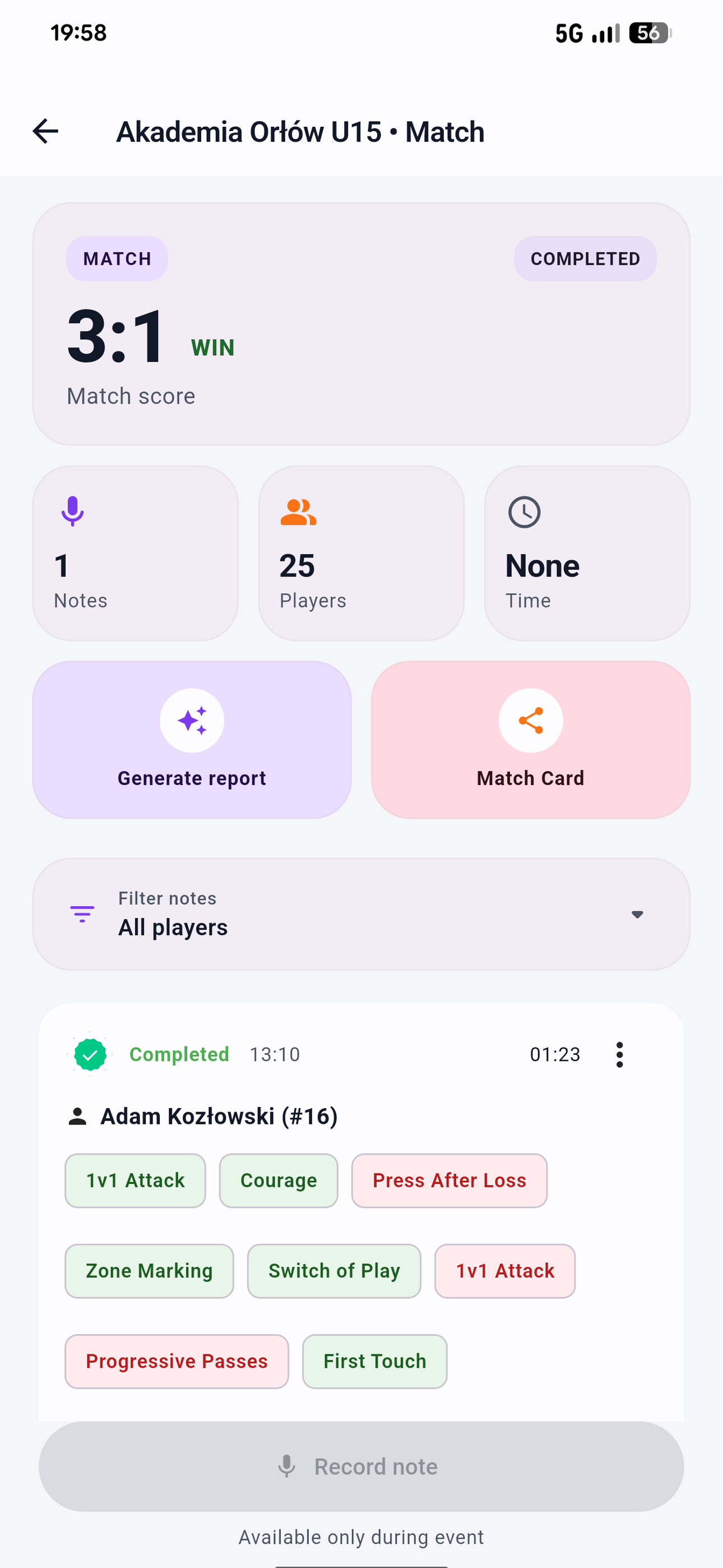The width and height of the screenshot is (723, 1568).
Task: Open the three-dot menu on the note
Action: pos(619,1054)
